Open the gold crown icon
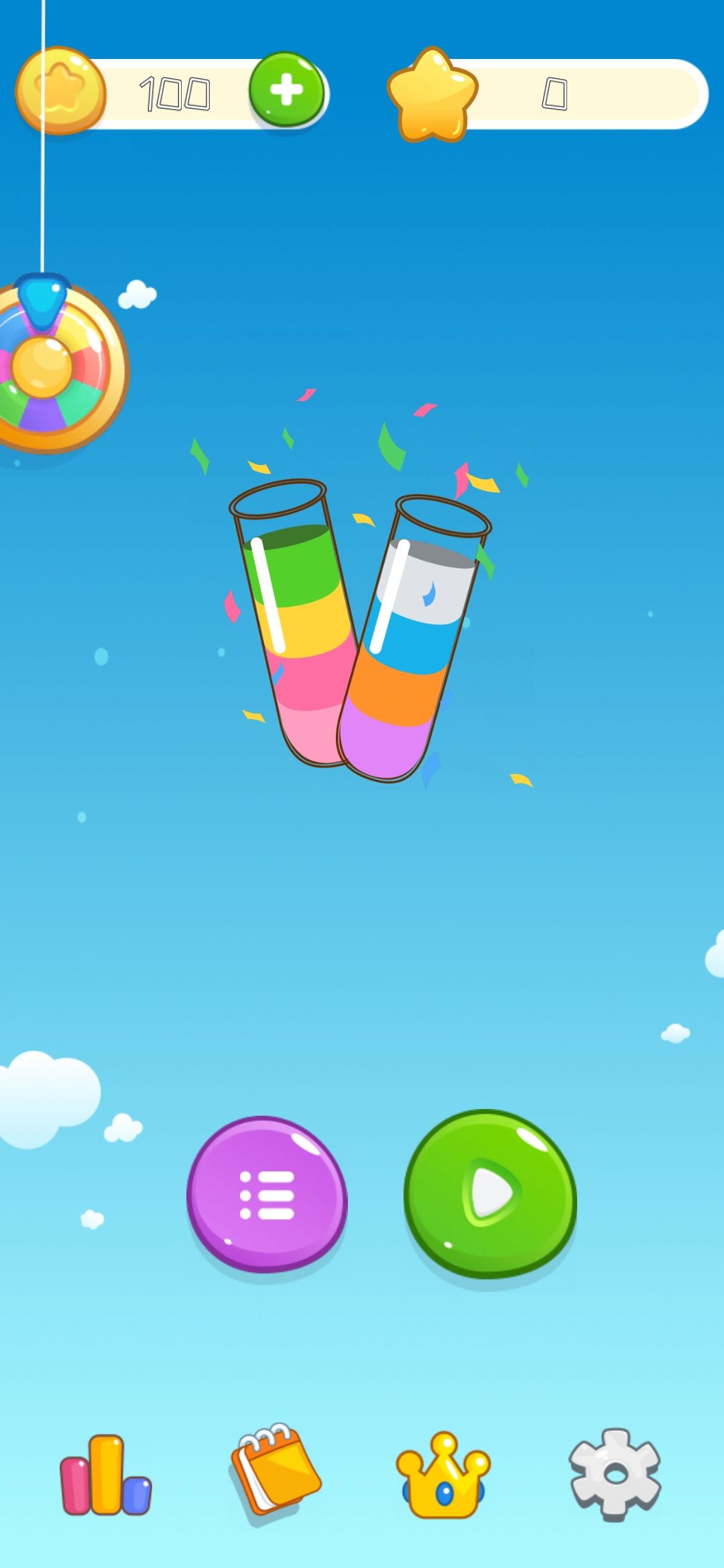 coord(442,1476)
